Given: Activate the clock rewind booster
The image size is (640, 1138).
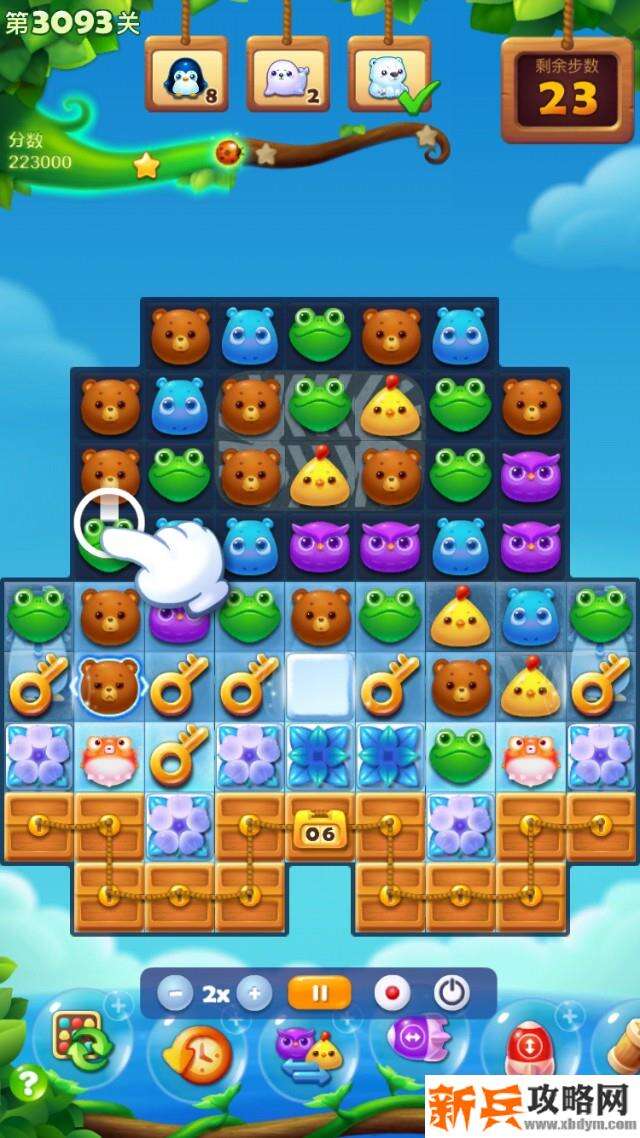Looking at the screenshot, I should click(196, 1052).
